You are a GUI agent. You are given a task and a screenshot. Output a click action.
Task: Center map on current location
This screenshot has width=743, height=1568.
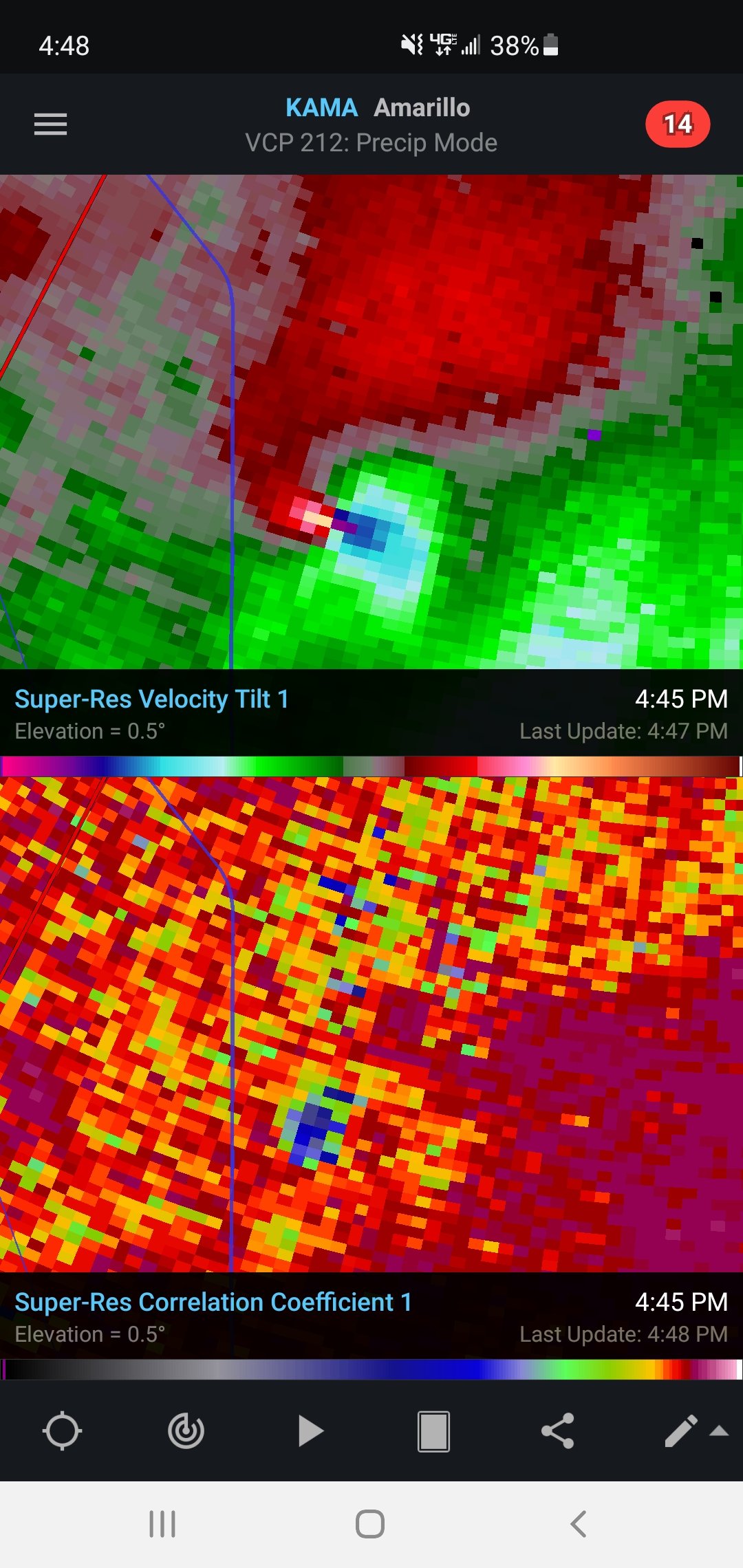coord(62,1431)
